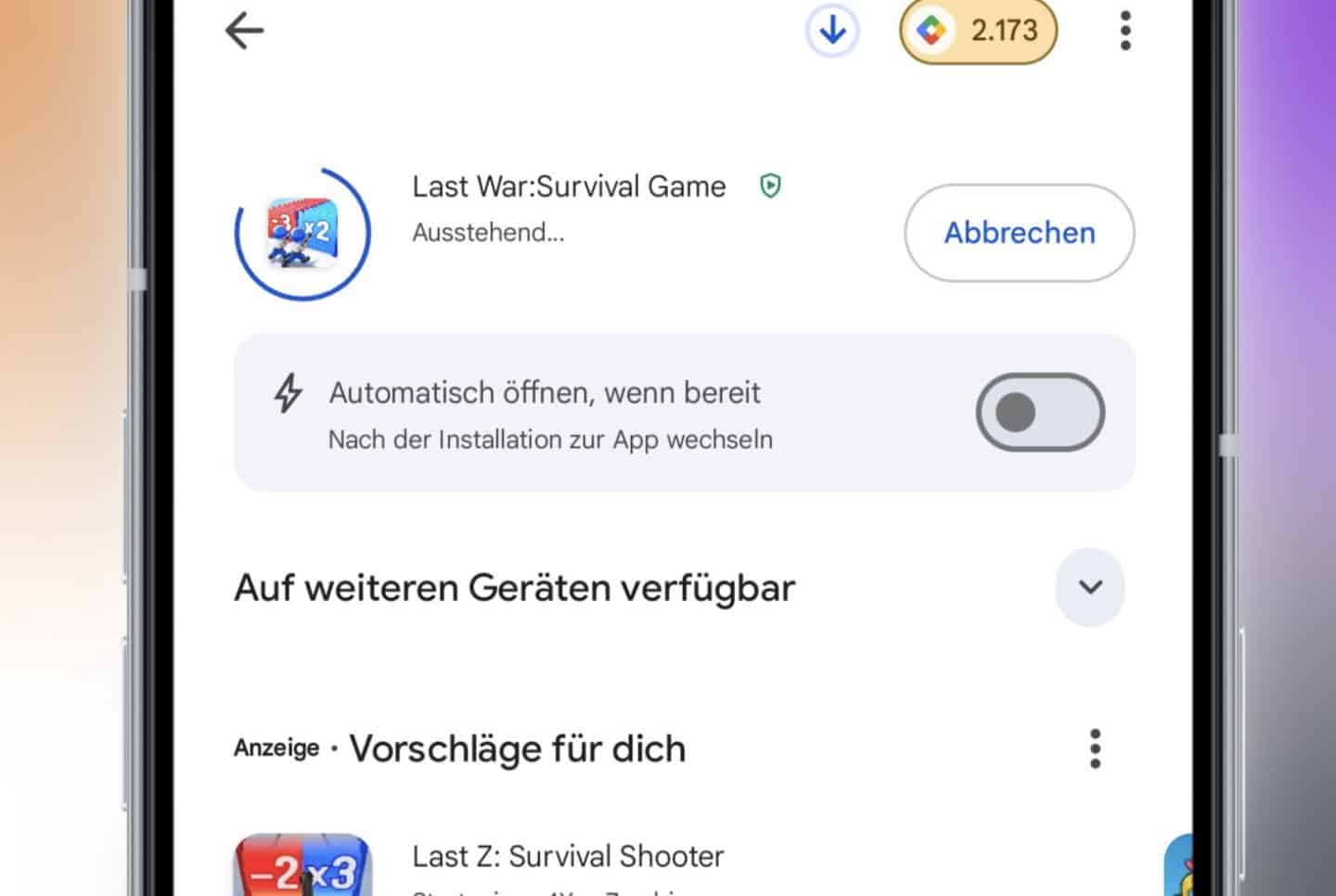The image size is (1336, 896).
Task: Tap Abbrechen to cancel the installation
Action: click(x=1019, y=233)
